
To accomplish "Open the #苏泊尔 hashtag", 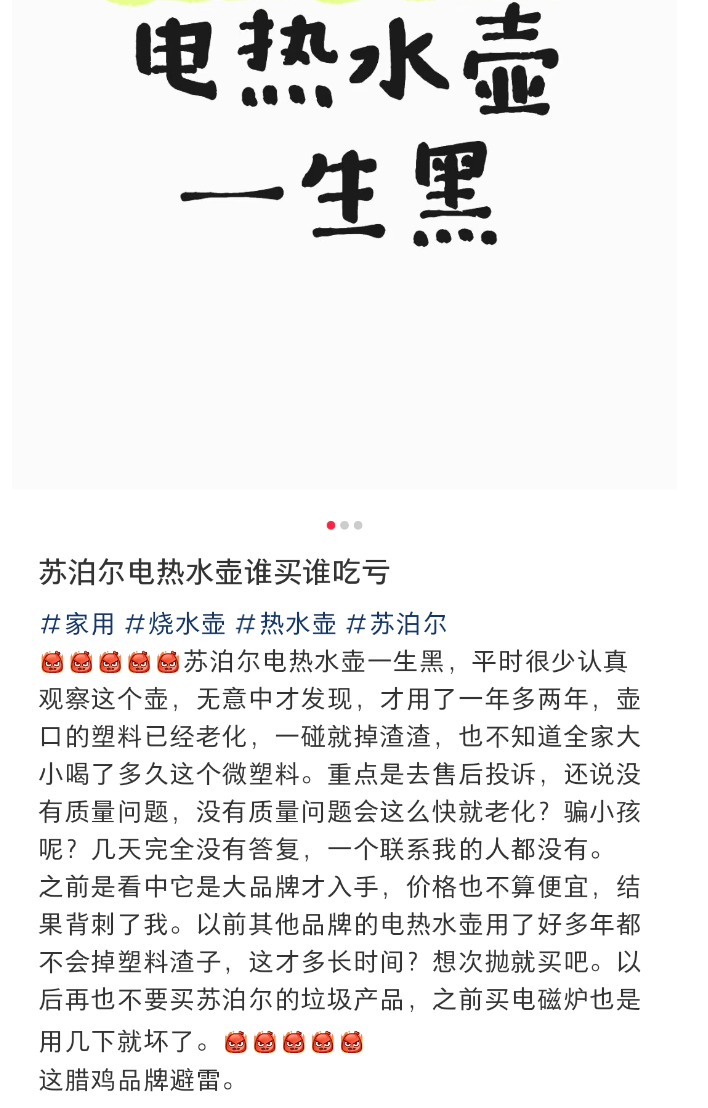I will pos(396,624).
